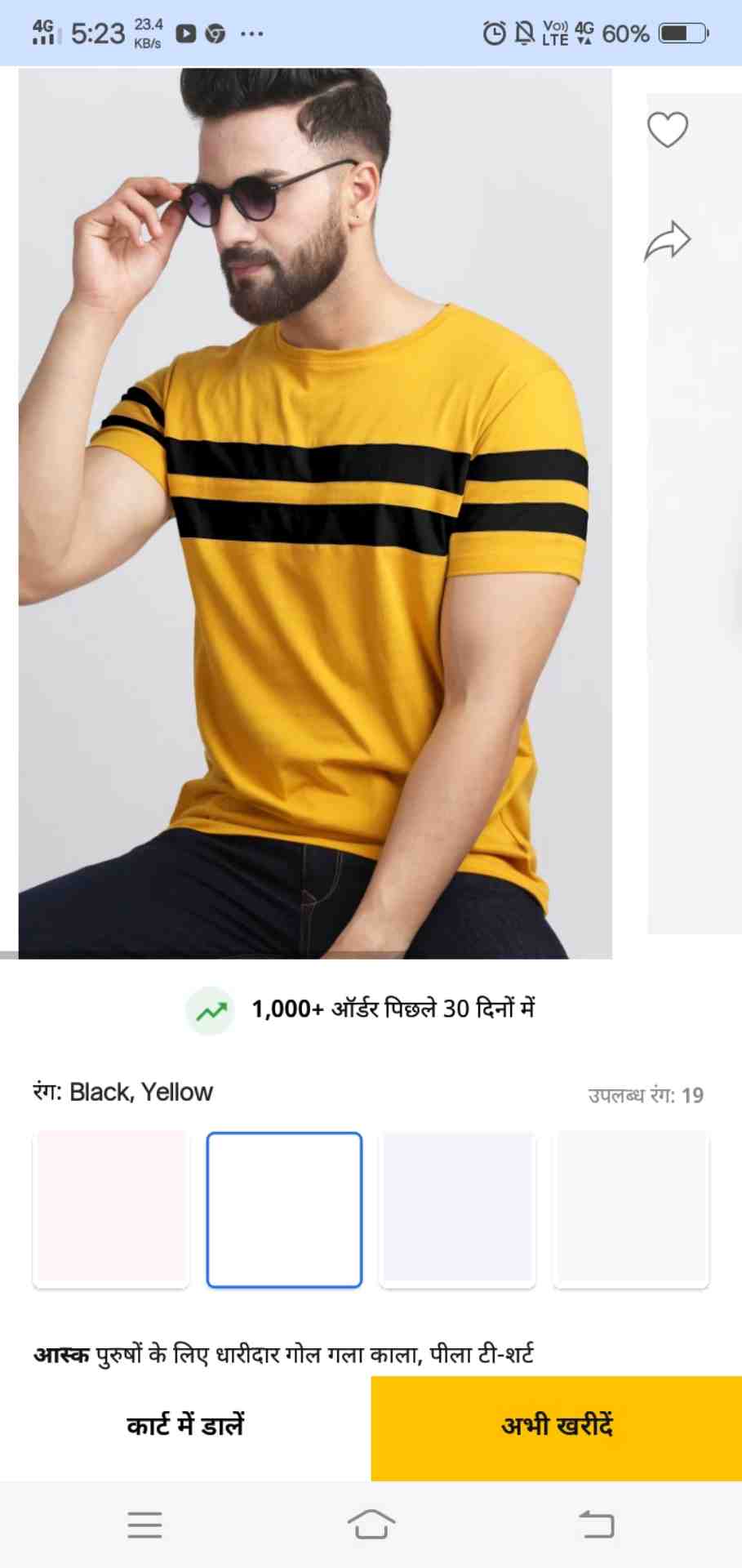Go back using the system back button
This screenshot has height=1568, width=742.
point(597,1525)
